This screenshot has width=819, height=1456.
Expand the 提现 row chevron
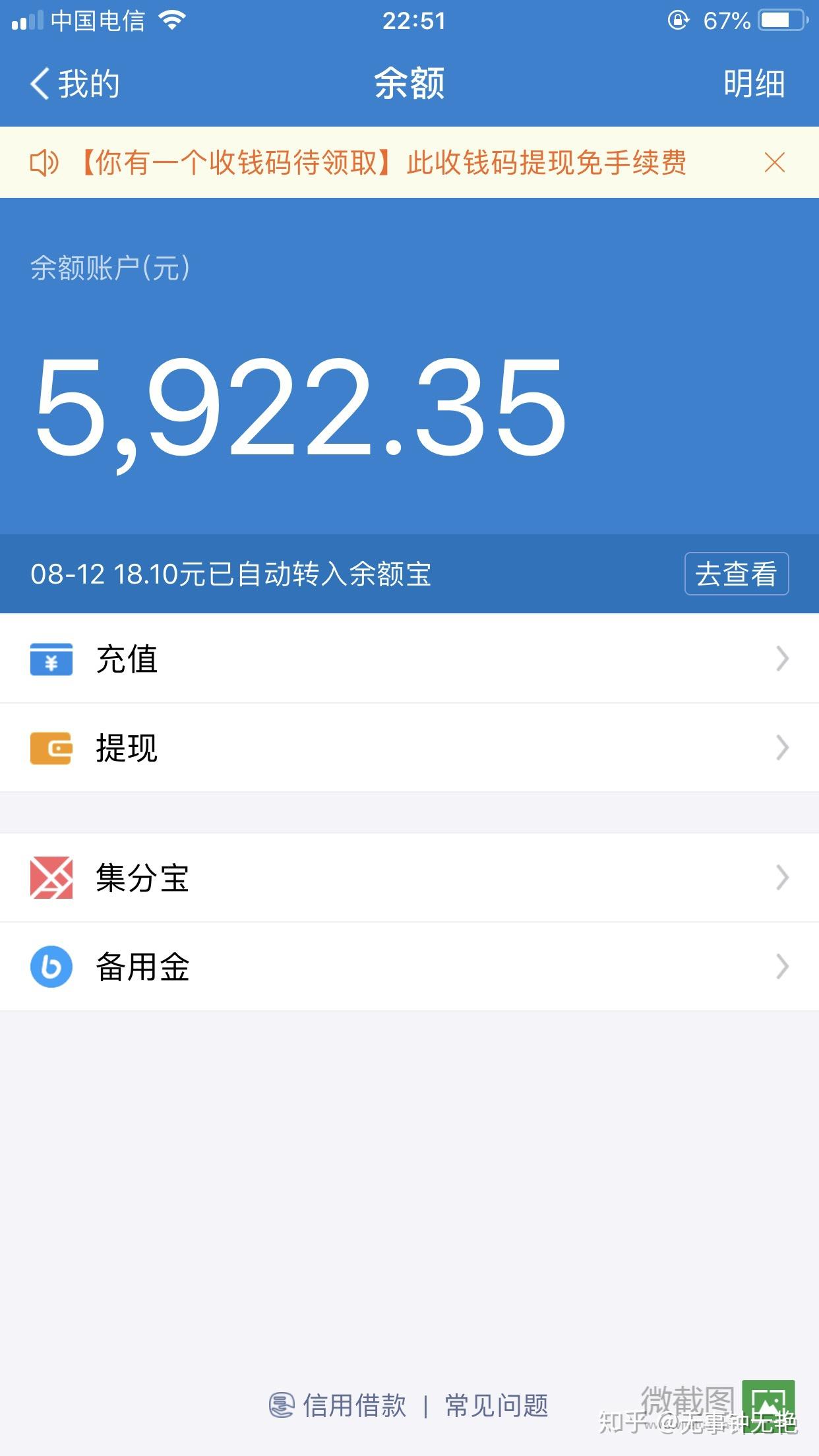782,747
